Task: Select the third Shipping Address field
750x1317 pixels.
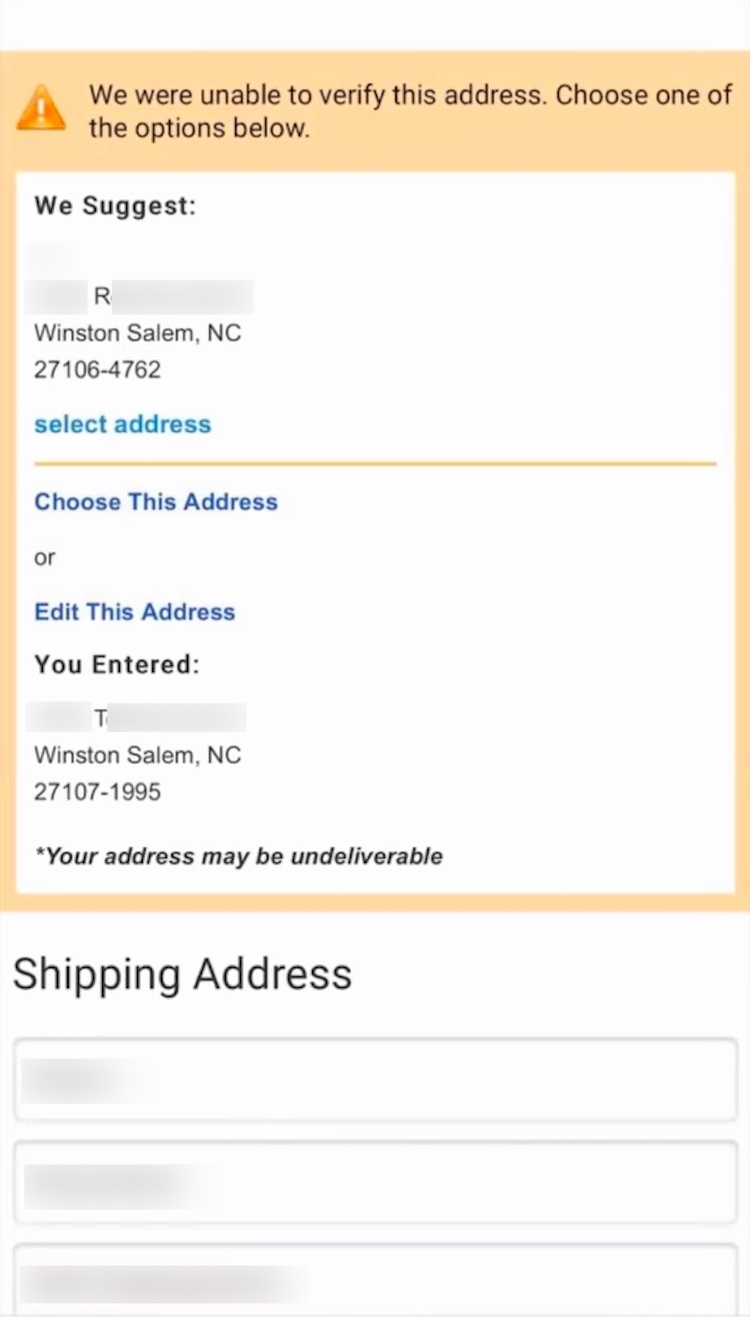Action: pyautogui.click(x=375, y=1280)
